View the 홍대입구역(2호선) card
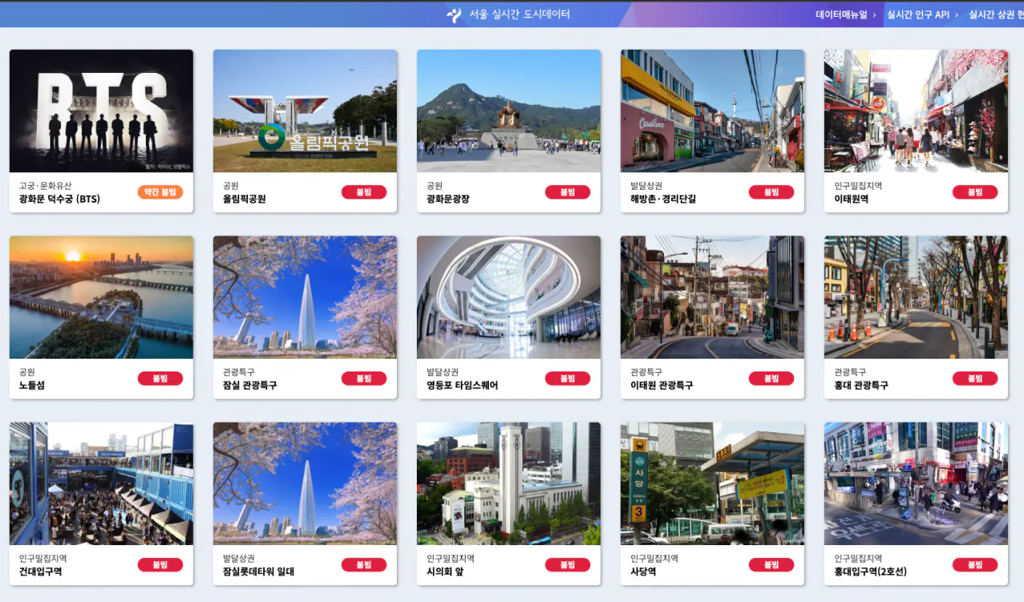Viewport: 1024px width, 602px height. point(916,502)
